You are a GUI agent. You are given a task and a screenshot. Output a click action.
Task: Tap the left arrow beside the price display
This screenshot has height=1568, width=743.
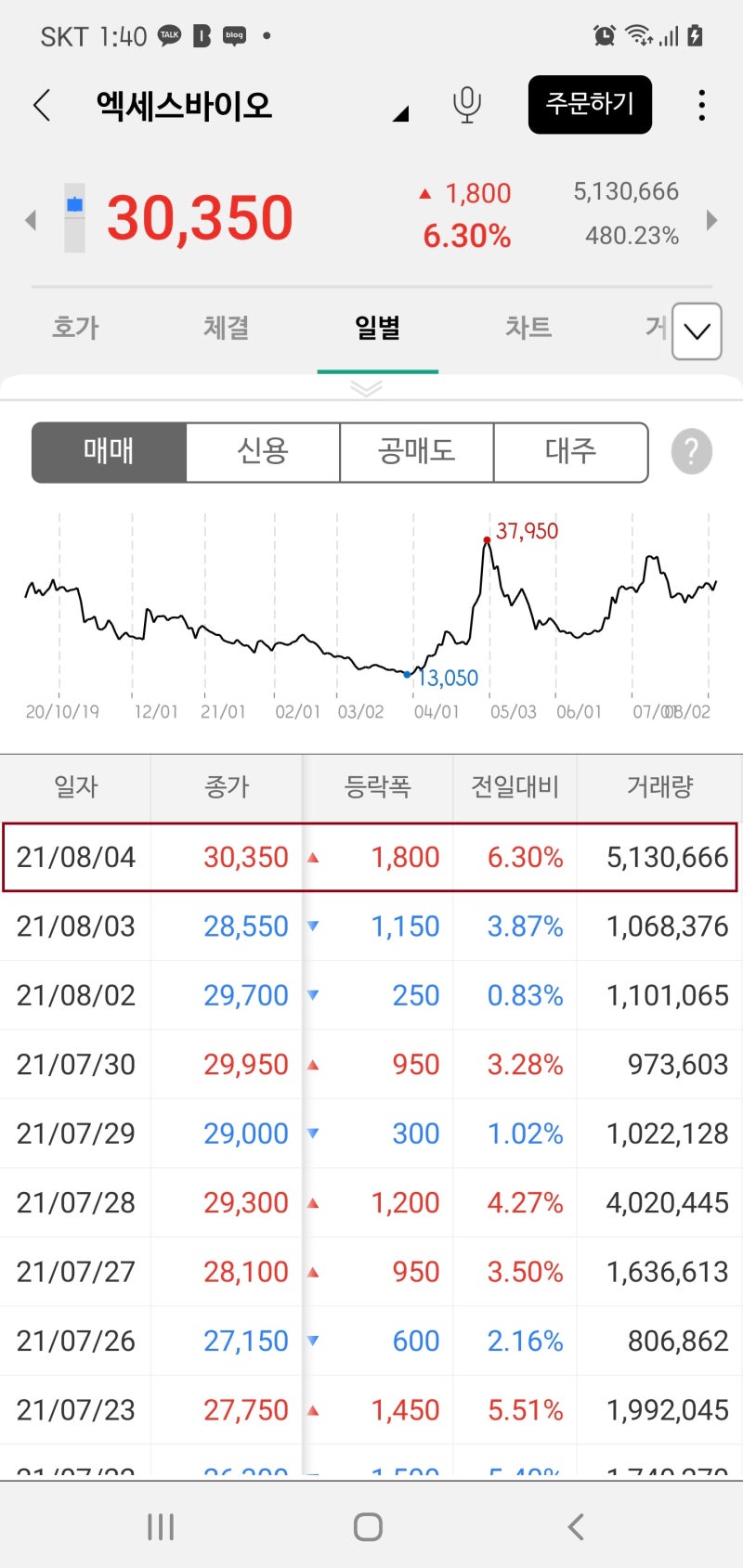click(31, 221)
